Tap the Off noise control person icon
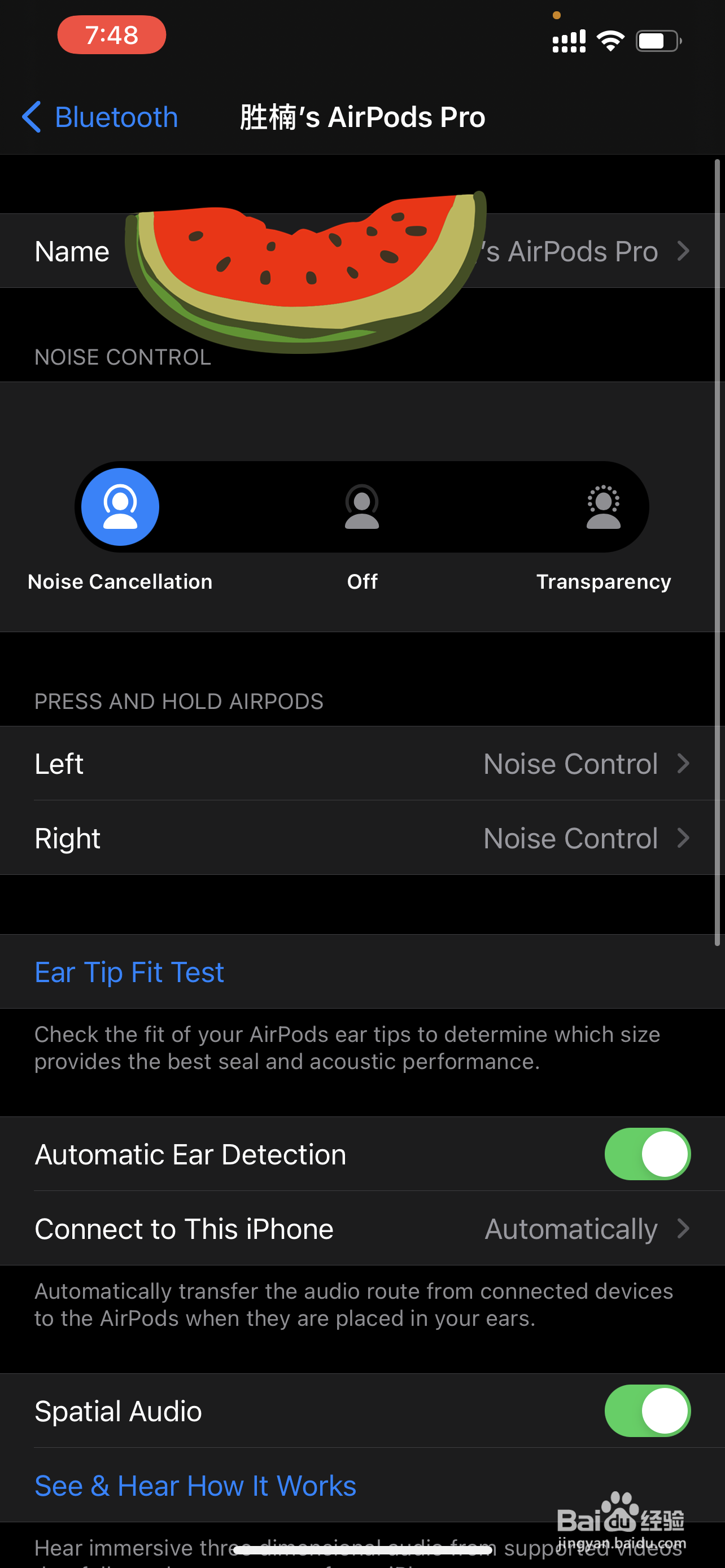725x1568 pixels. pyautogui.click(x=361, y=506)
